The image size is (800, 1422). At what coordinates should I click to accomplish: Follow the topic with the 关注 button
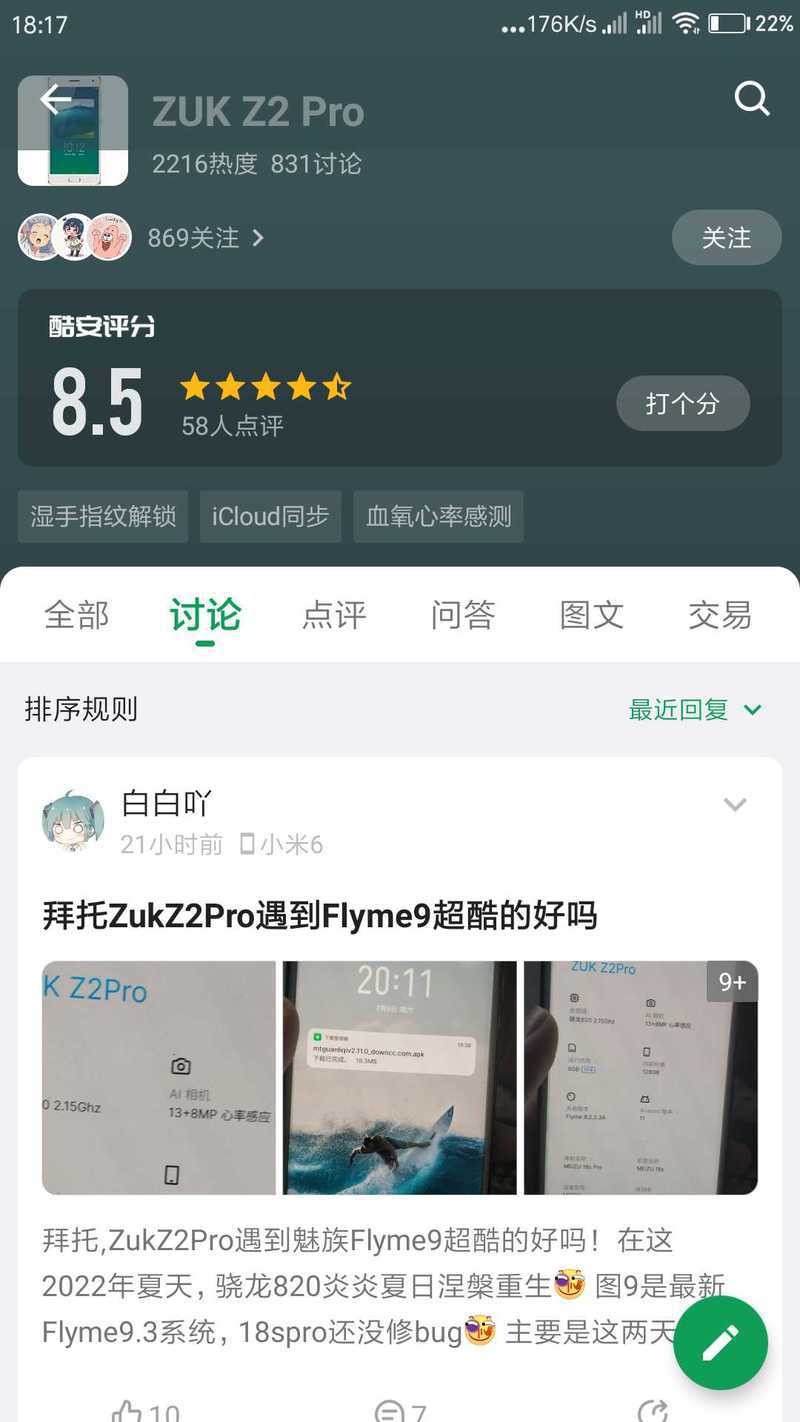point(726,238)
